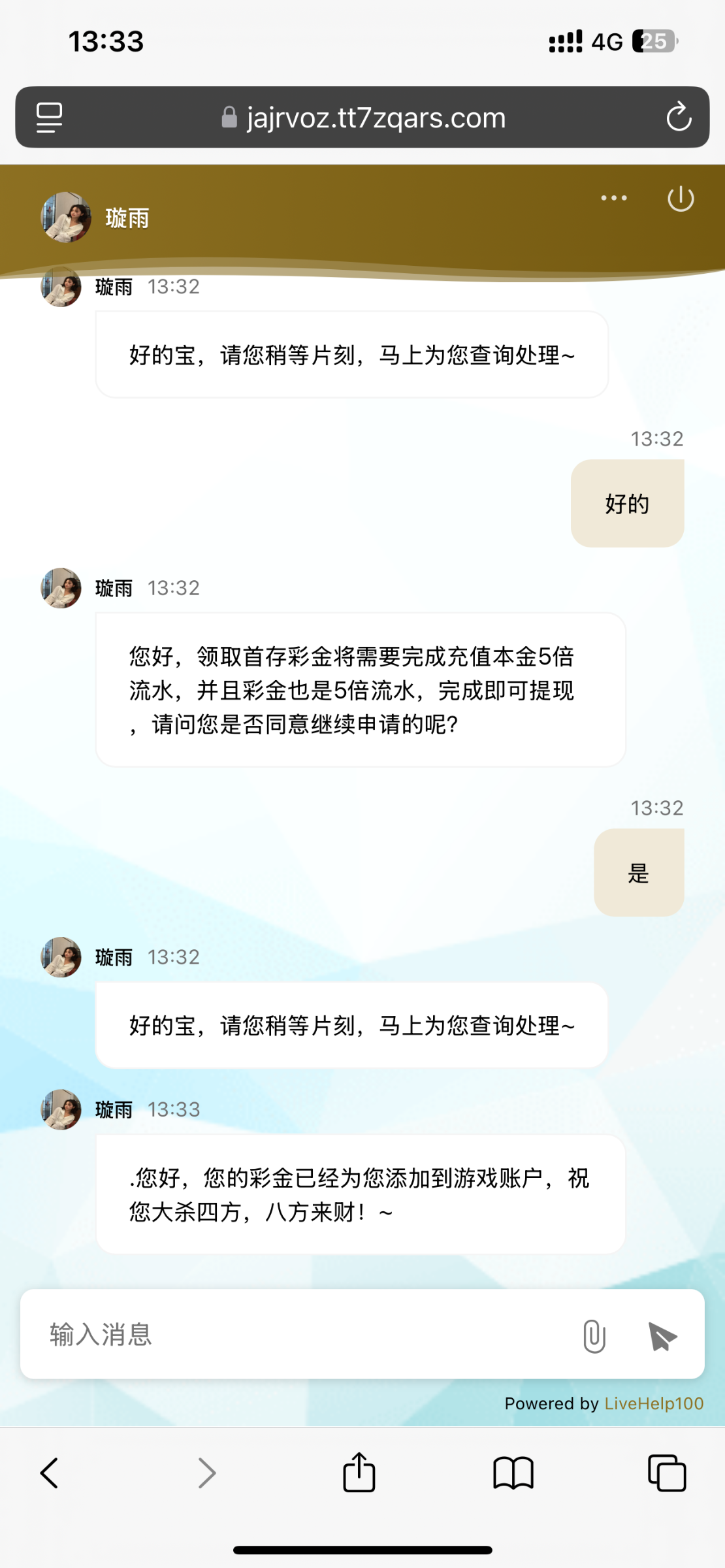Reload the page in the address bar
The width and height of the screenshot is (725, 1568).
click(x=679, y=118)
